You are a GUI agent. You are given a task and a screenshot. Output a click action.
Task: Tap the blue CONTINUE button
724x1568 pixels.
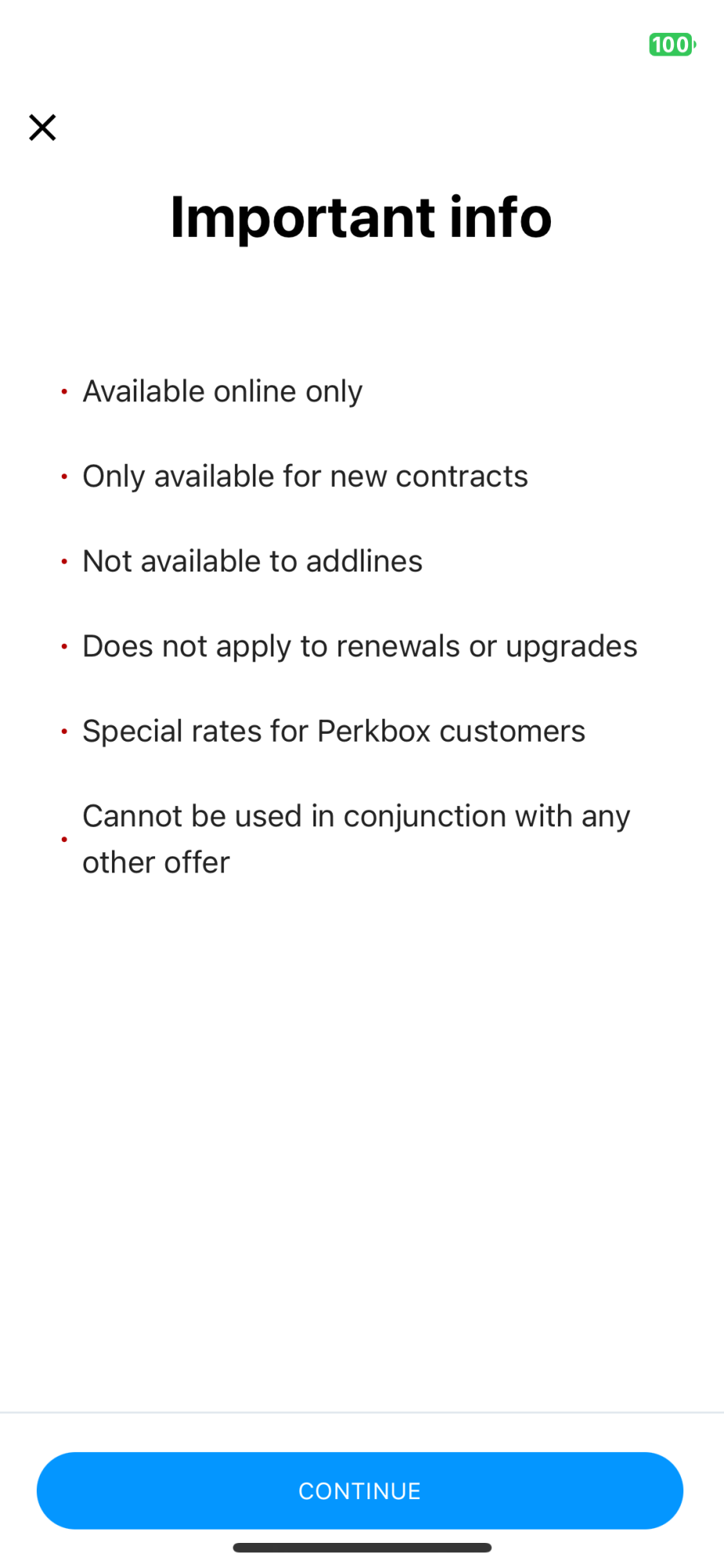360,1490
